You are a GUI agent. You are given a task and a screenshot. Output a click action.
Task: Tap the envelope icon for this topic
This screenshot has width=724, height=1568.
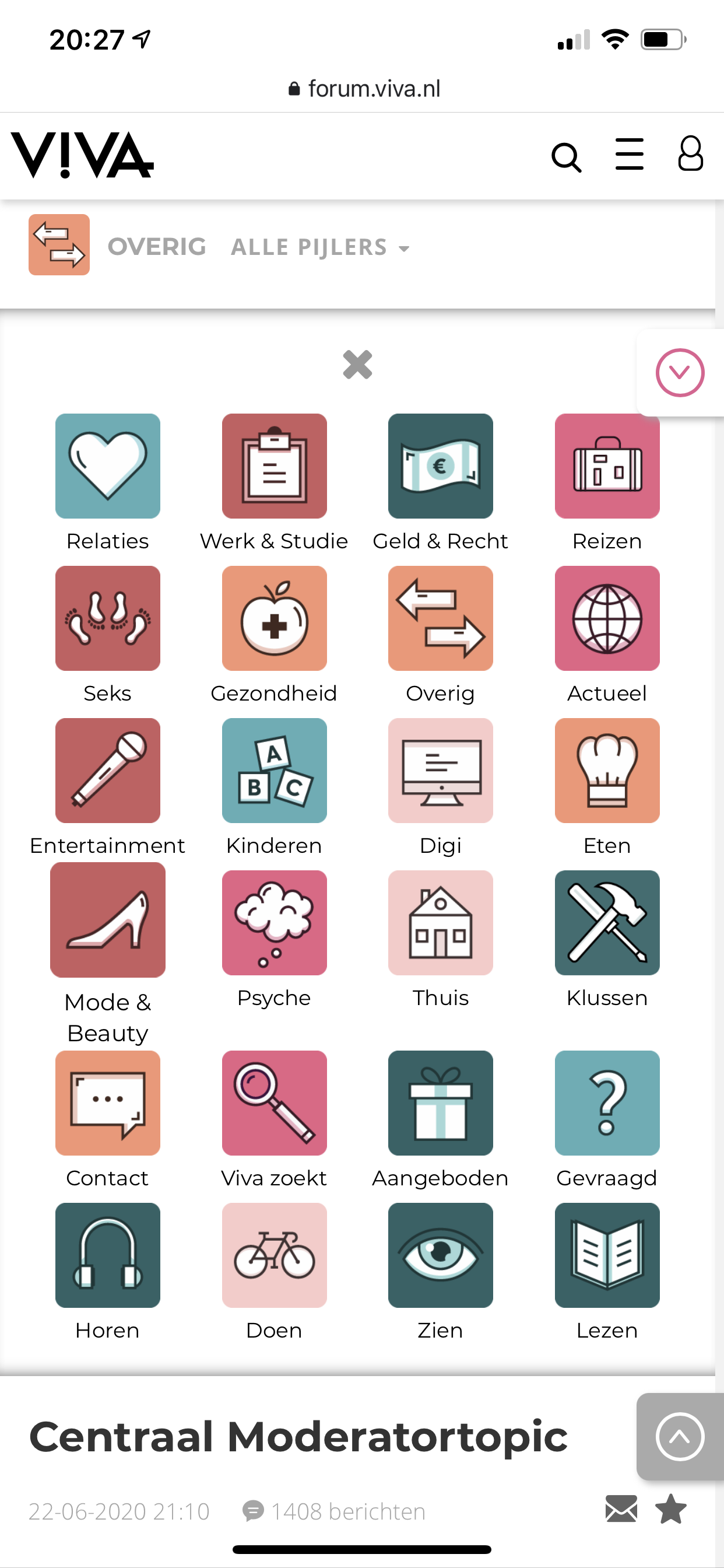(621, 1509)
